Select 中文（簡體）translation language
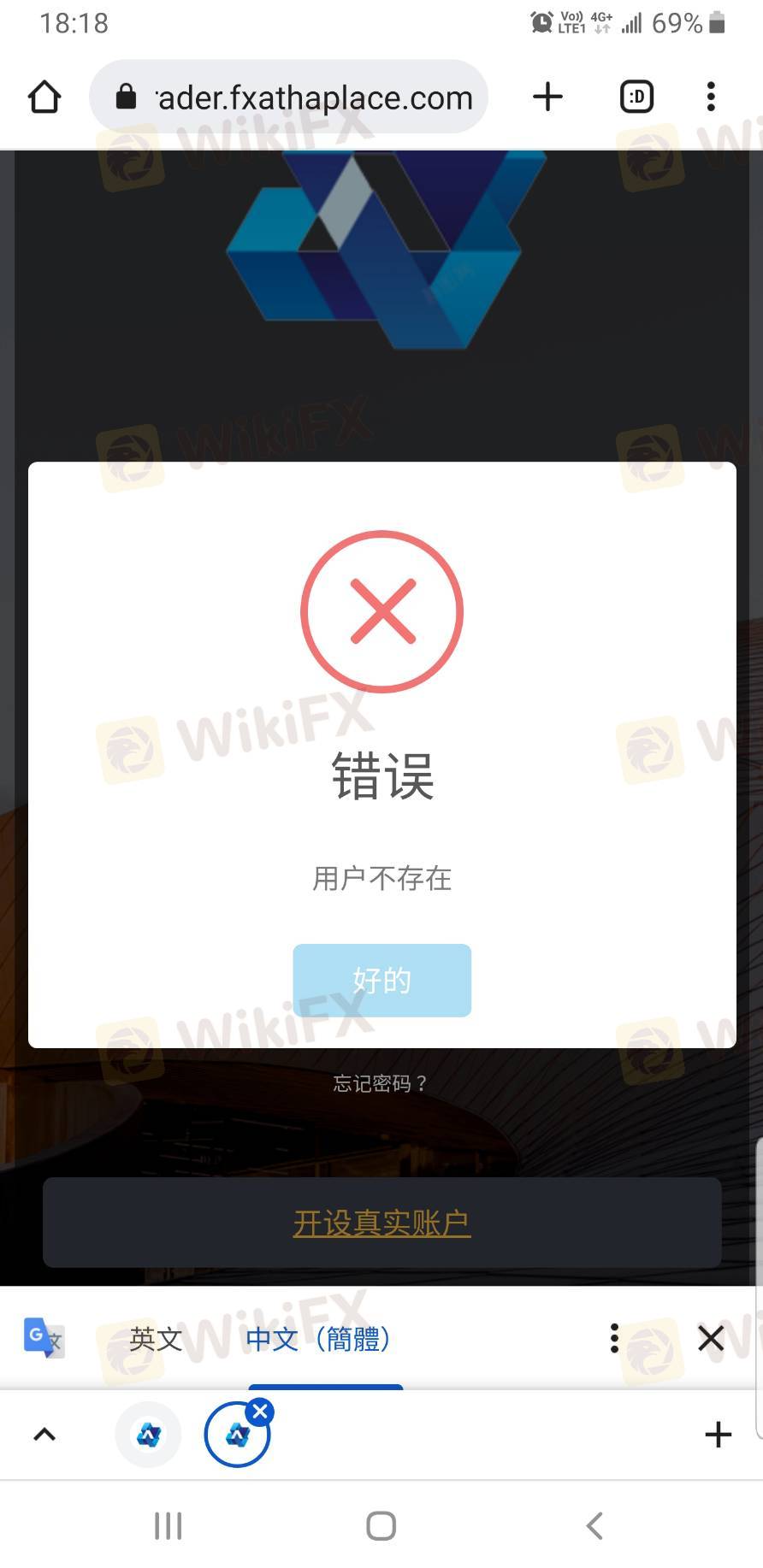The height and width of the screenshot is (1568, 763). tap(318, 1338)
